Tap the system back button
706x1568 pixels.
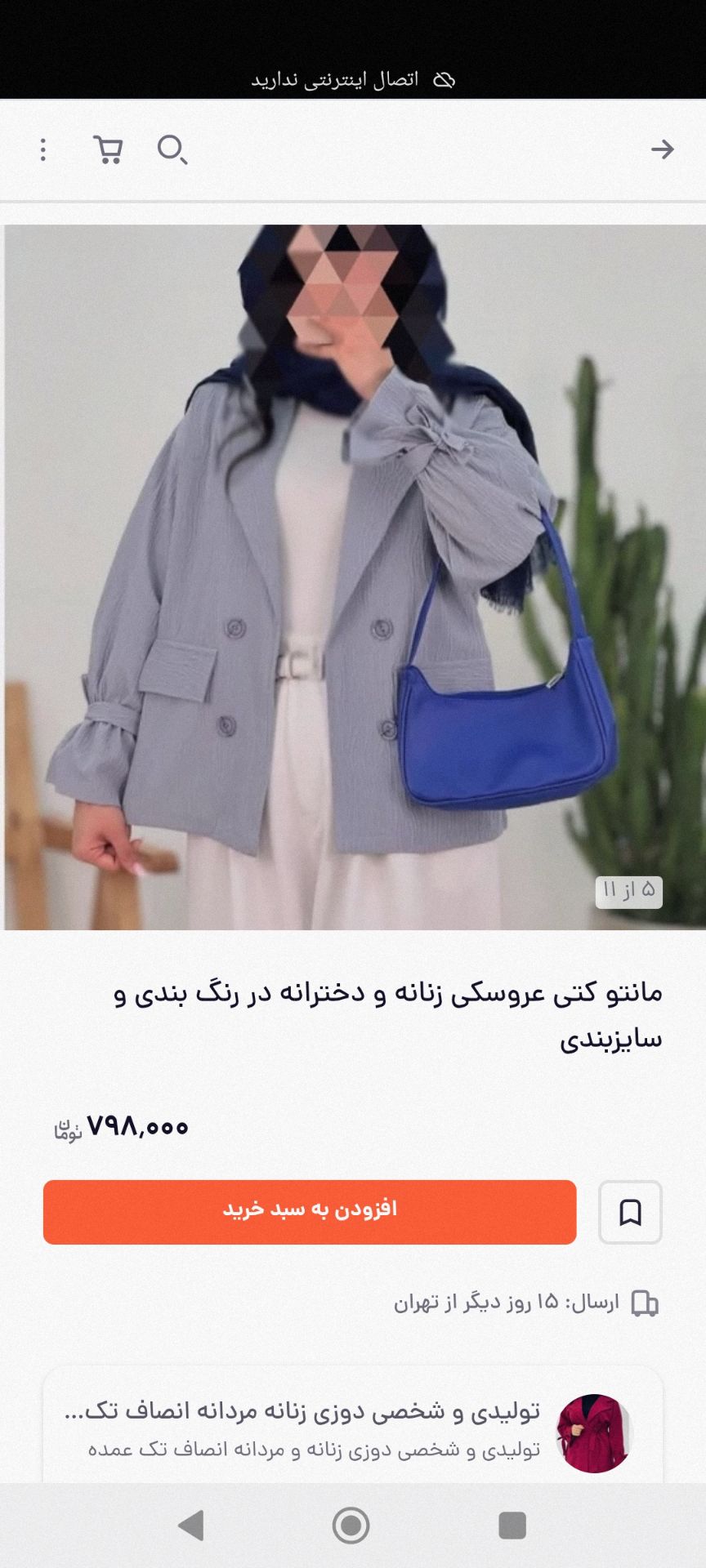point(191,1525)
